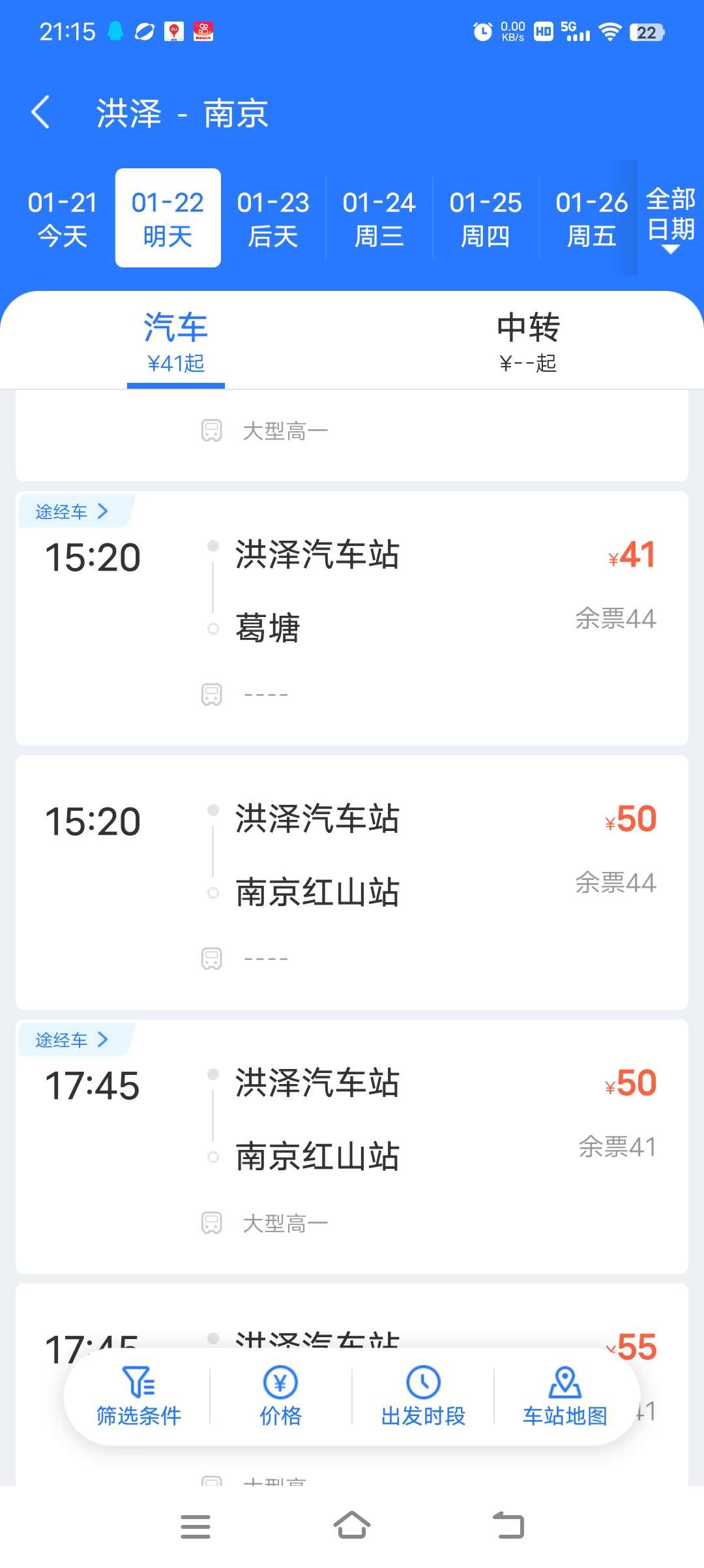Open 17:45 bus to 南京红山站 with 余票41
Screen dimensions: 704x1568
352,1147
